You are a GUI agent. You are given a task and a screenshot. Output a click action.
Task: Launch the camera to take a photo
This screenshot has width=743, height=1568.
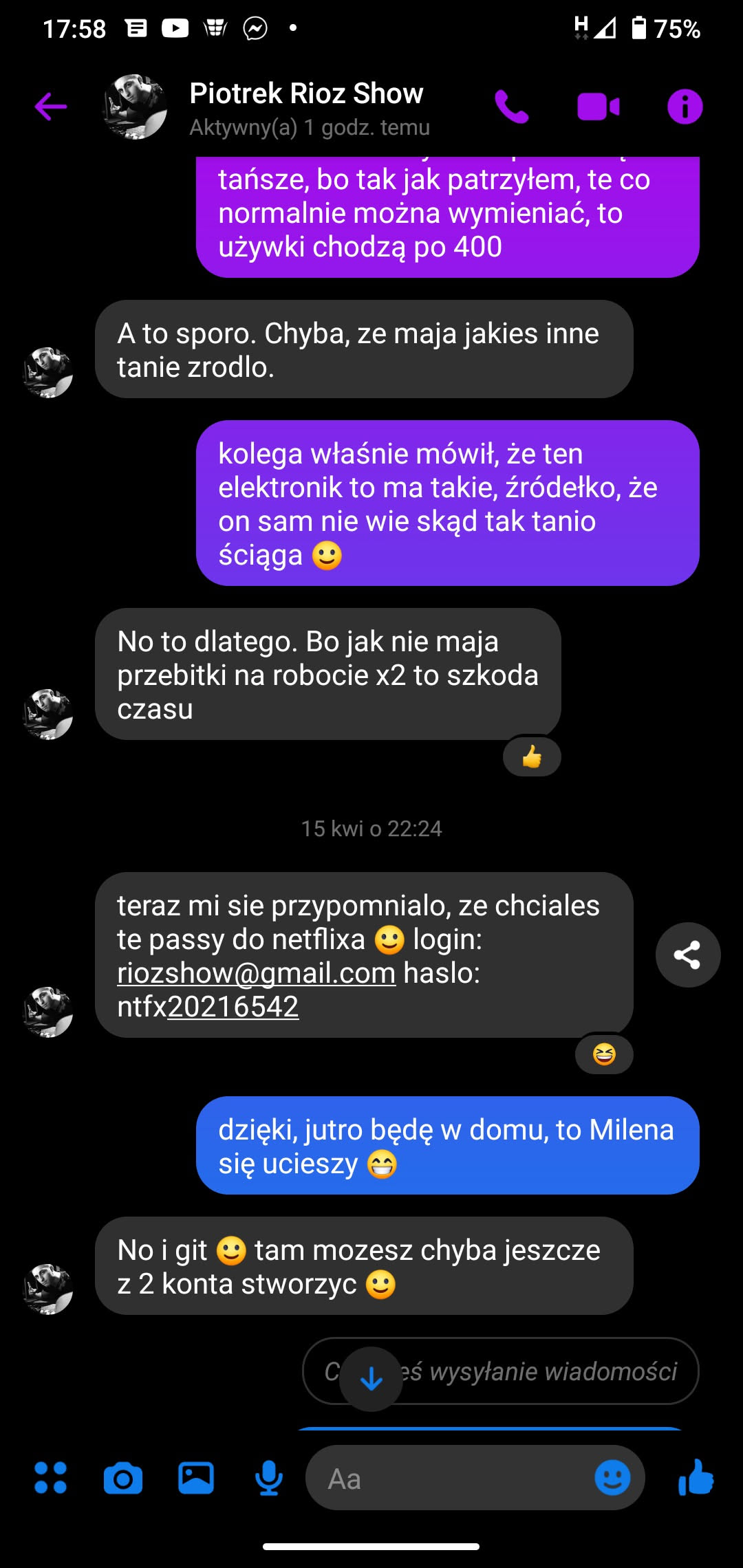coord(123,1477)
